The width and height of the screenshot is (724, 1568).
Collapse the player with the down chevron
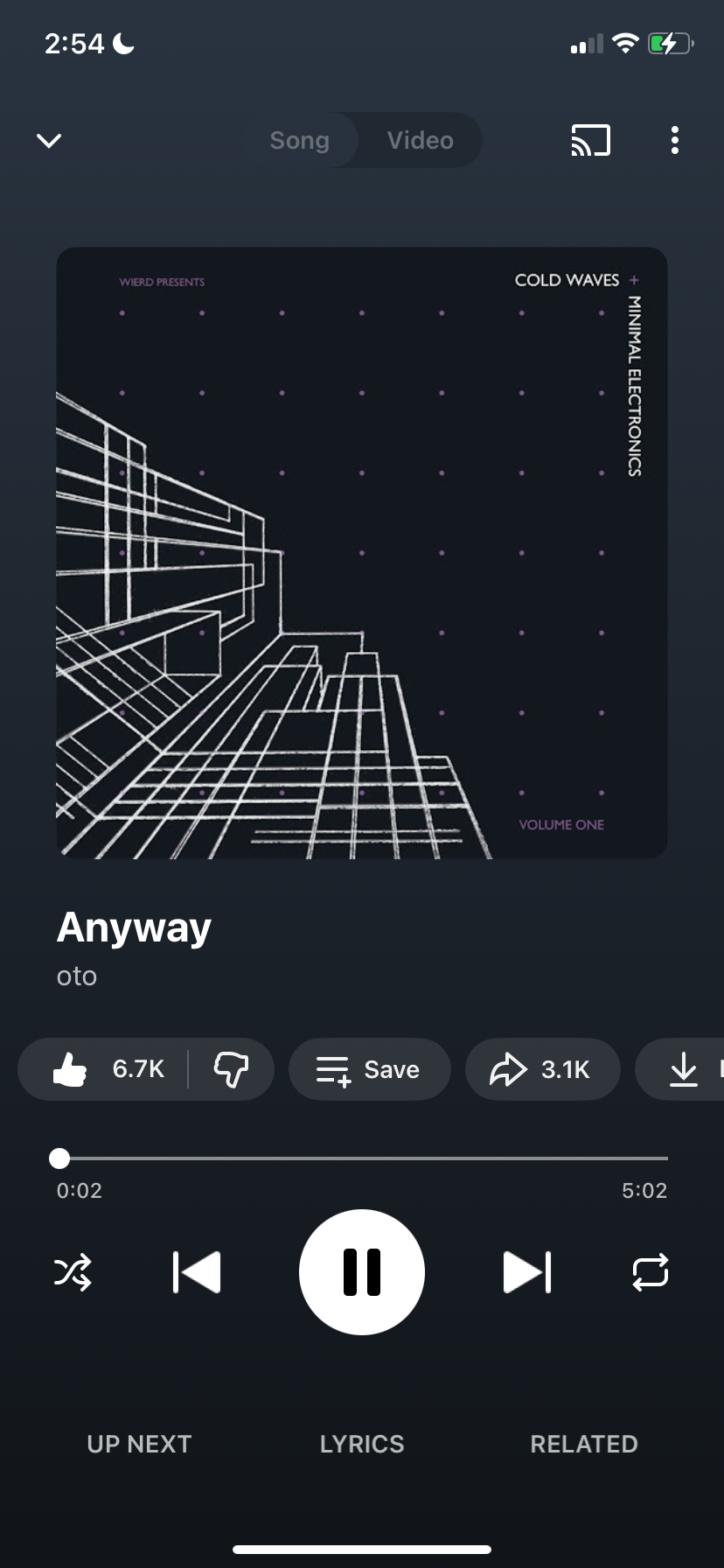point(49,141)
